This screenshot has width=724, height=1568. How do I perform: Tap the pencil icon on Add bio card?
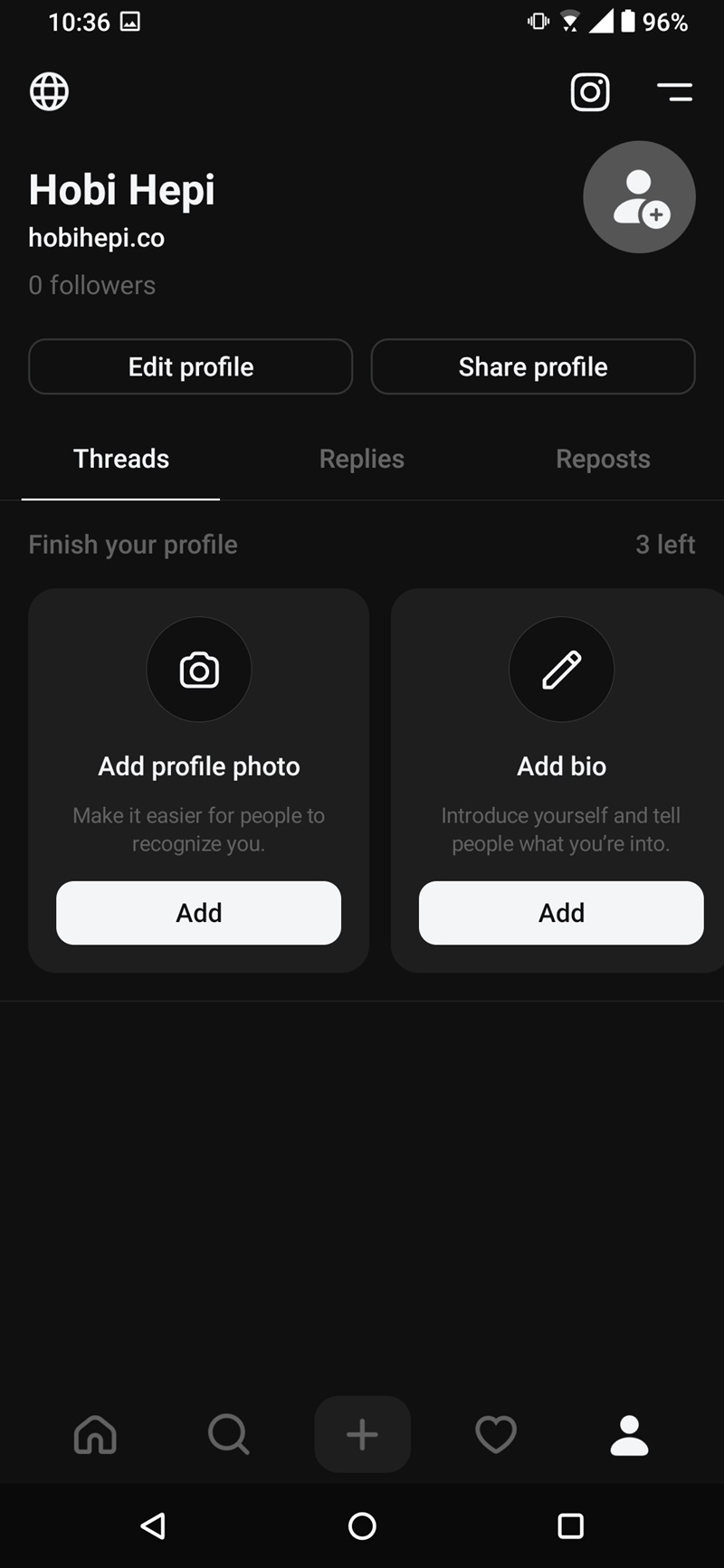561,670
